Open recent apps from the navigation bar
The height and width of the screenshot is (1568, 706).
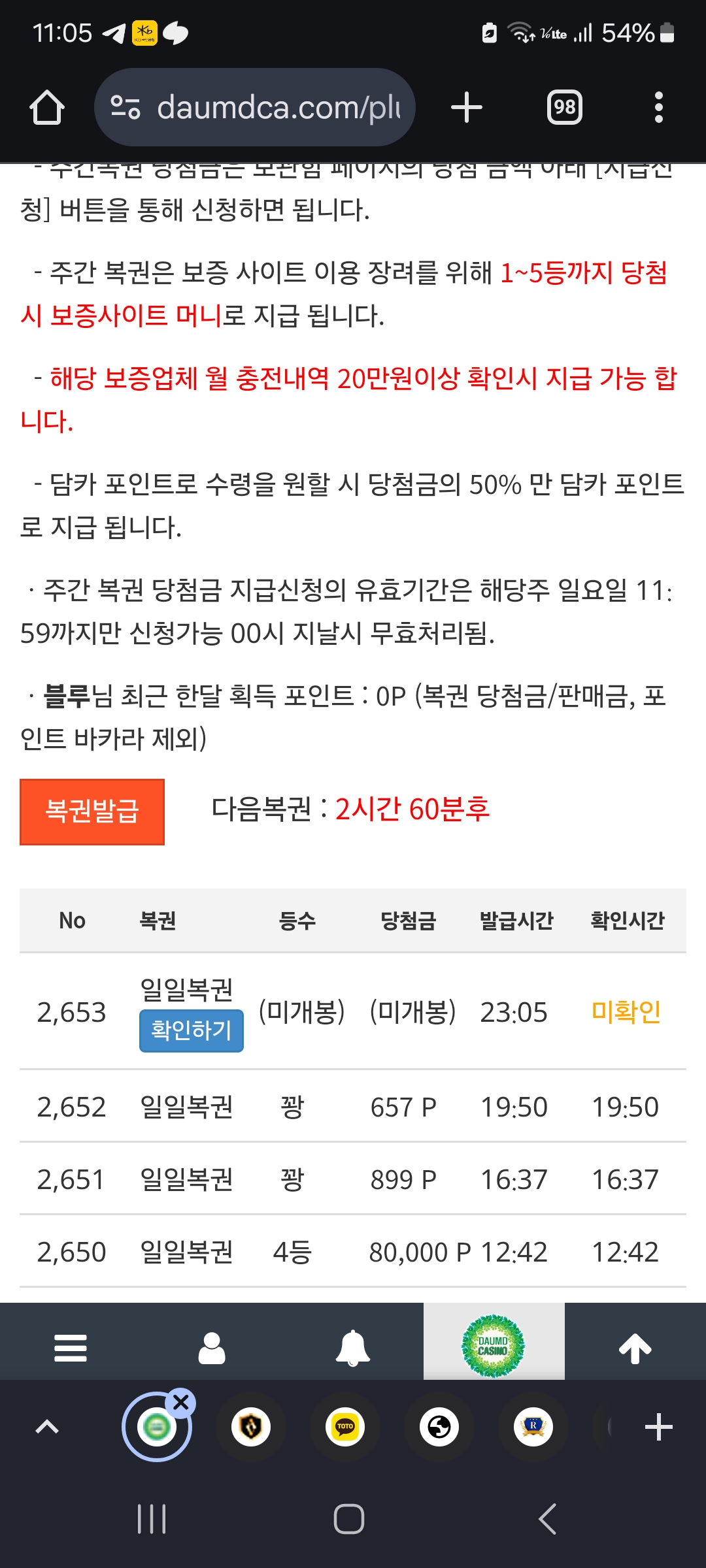point(152,1518)
